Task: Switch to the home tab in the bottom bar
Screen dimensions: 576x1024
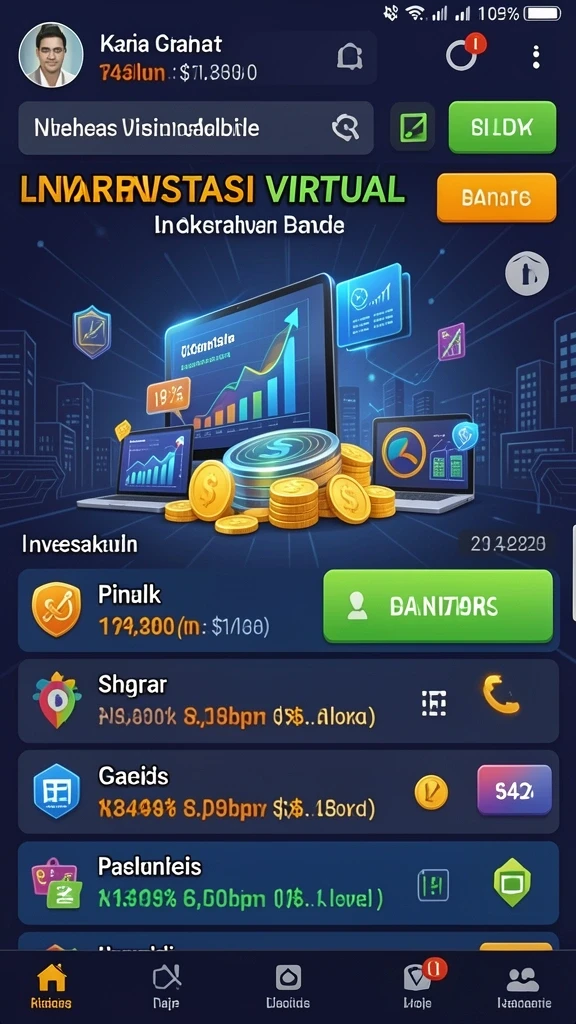Action: point(52,987)
